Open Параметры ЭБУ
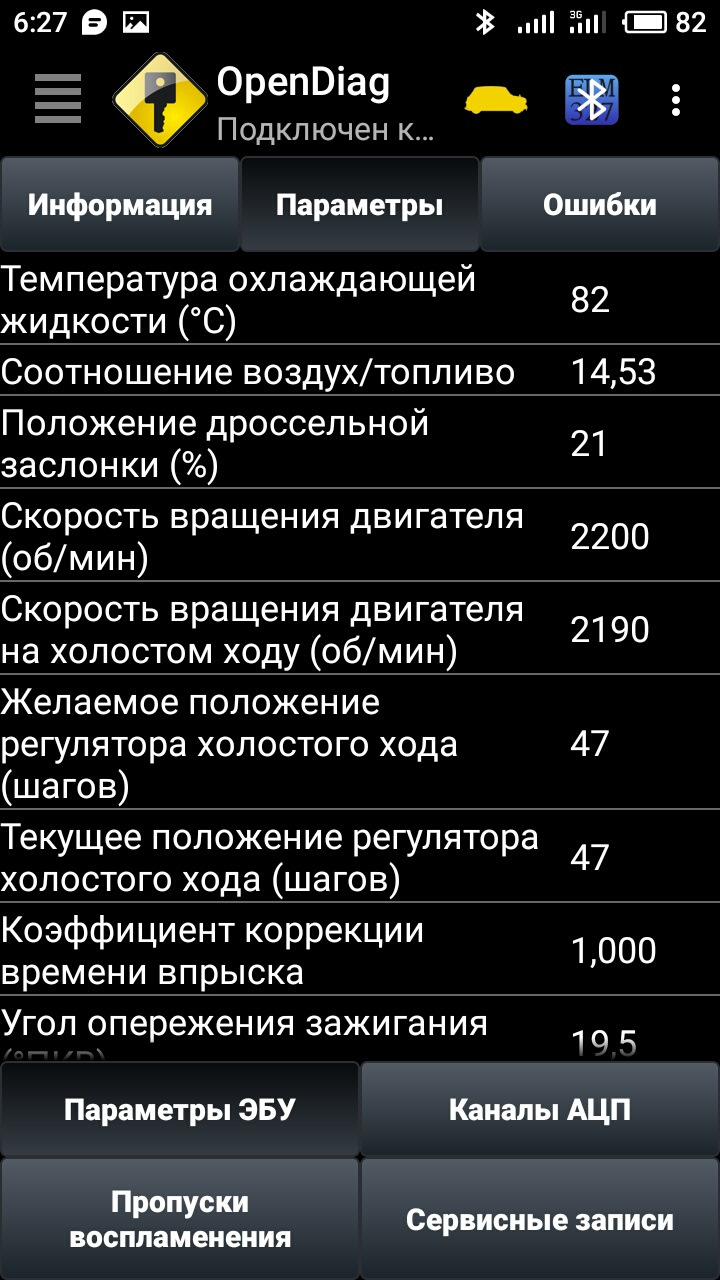This screenshot has width=720, height=1280. pyautogui.click(x=180, y=1109)
